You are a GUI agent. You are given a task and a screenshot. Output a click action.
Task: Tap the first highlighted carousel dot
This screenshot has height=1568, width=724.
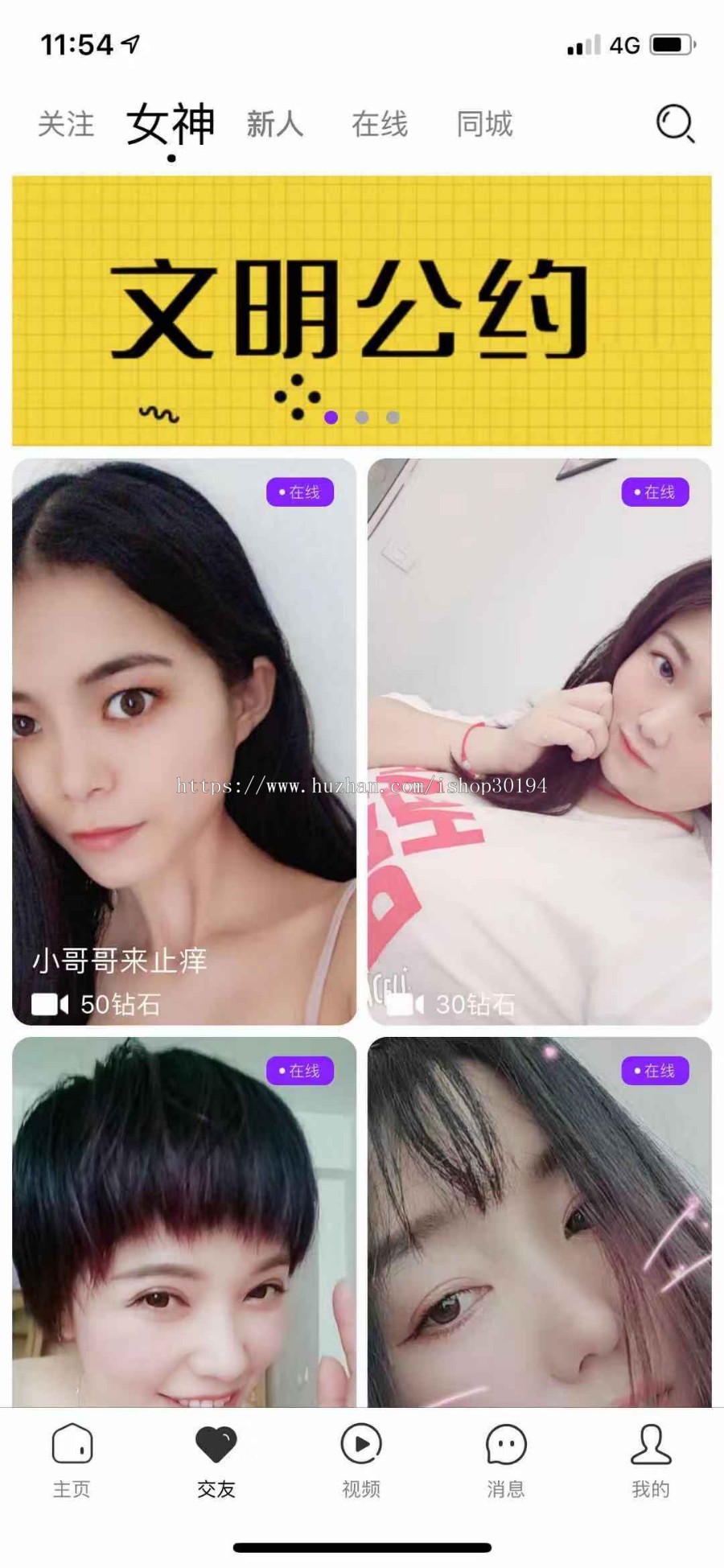coord(329,418)
